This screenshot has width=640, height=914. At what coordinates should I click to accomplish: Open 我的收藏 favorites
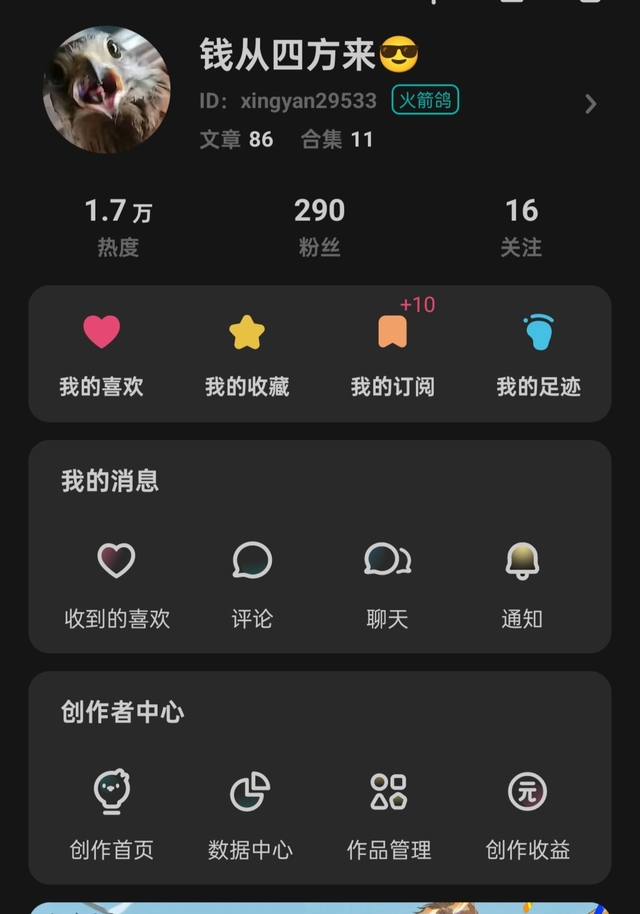247,354
